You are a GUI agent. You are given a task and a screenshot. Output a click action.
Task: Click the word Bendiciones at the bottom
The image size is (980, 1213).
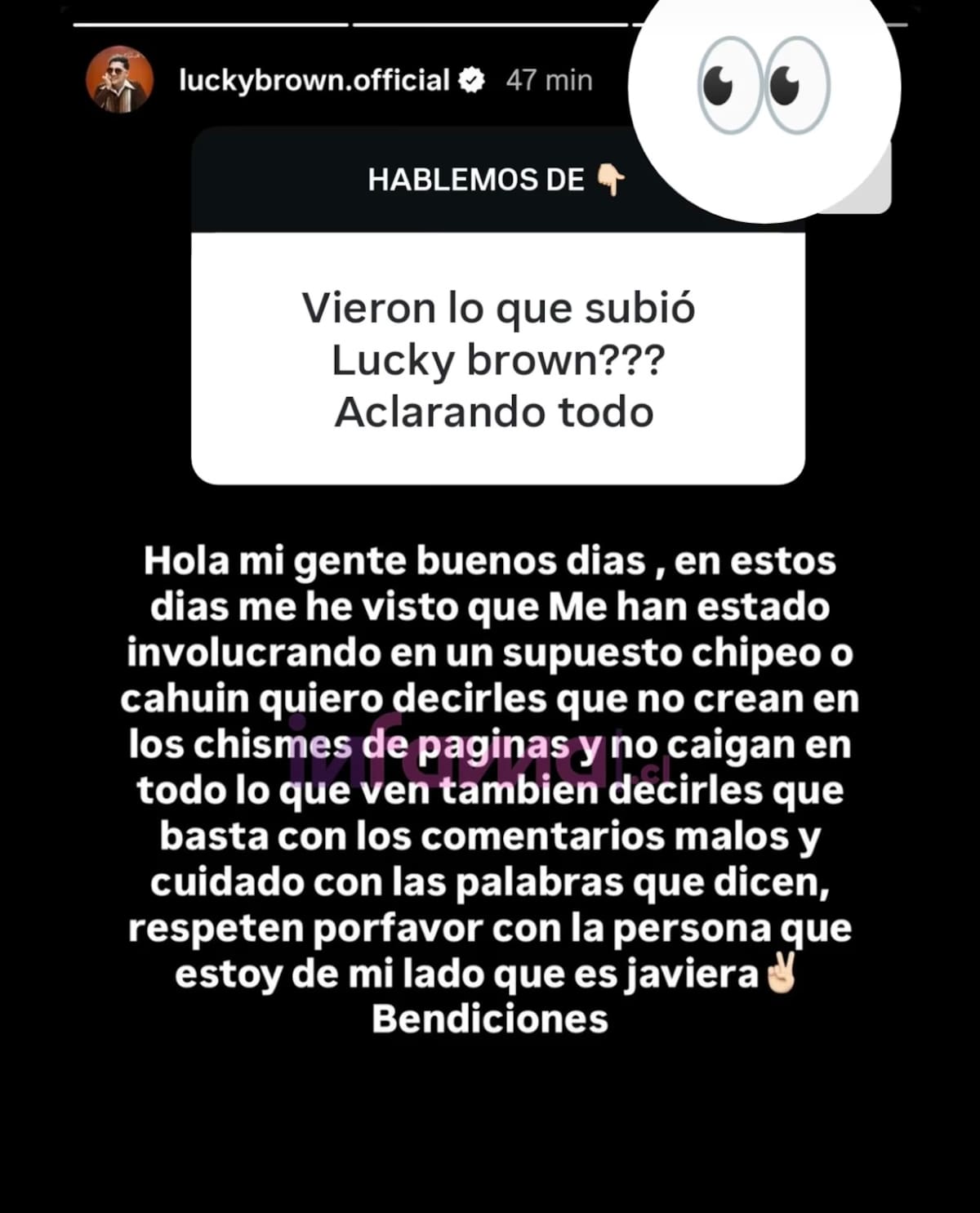click(491, 1019)
